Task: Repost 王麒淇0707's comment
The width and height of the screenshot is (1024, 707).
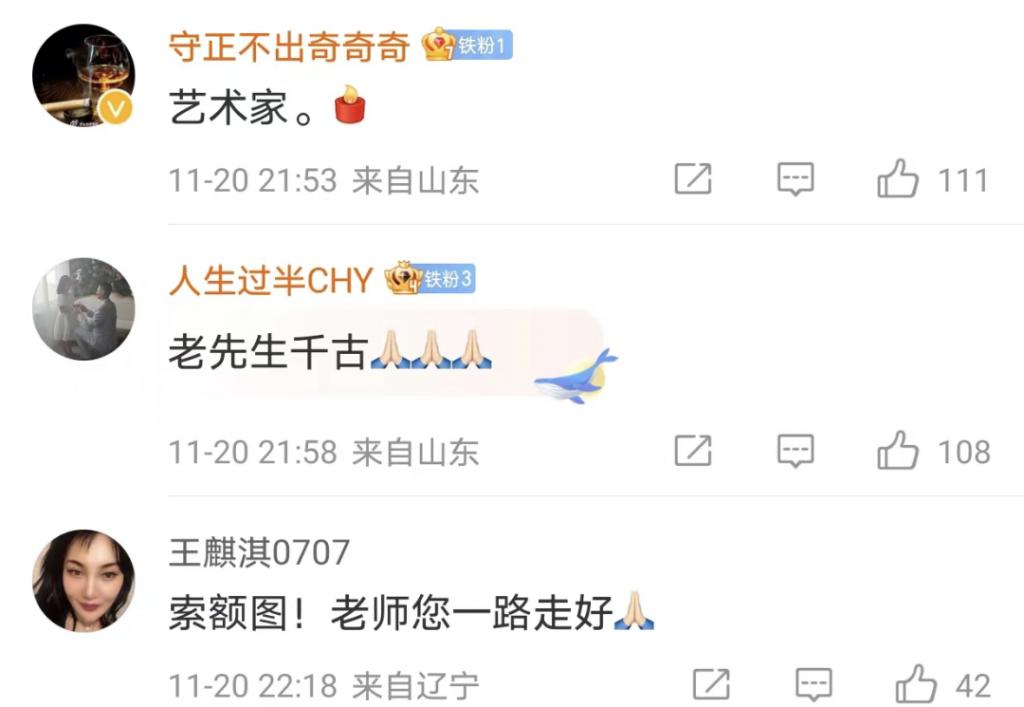Action: [711, 685]
